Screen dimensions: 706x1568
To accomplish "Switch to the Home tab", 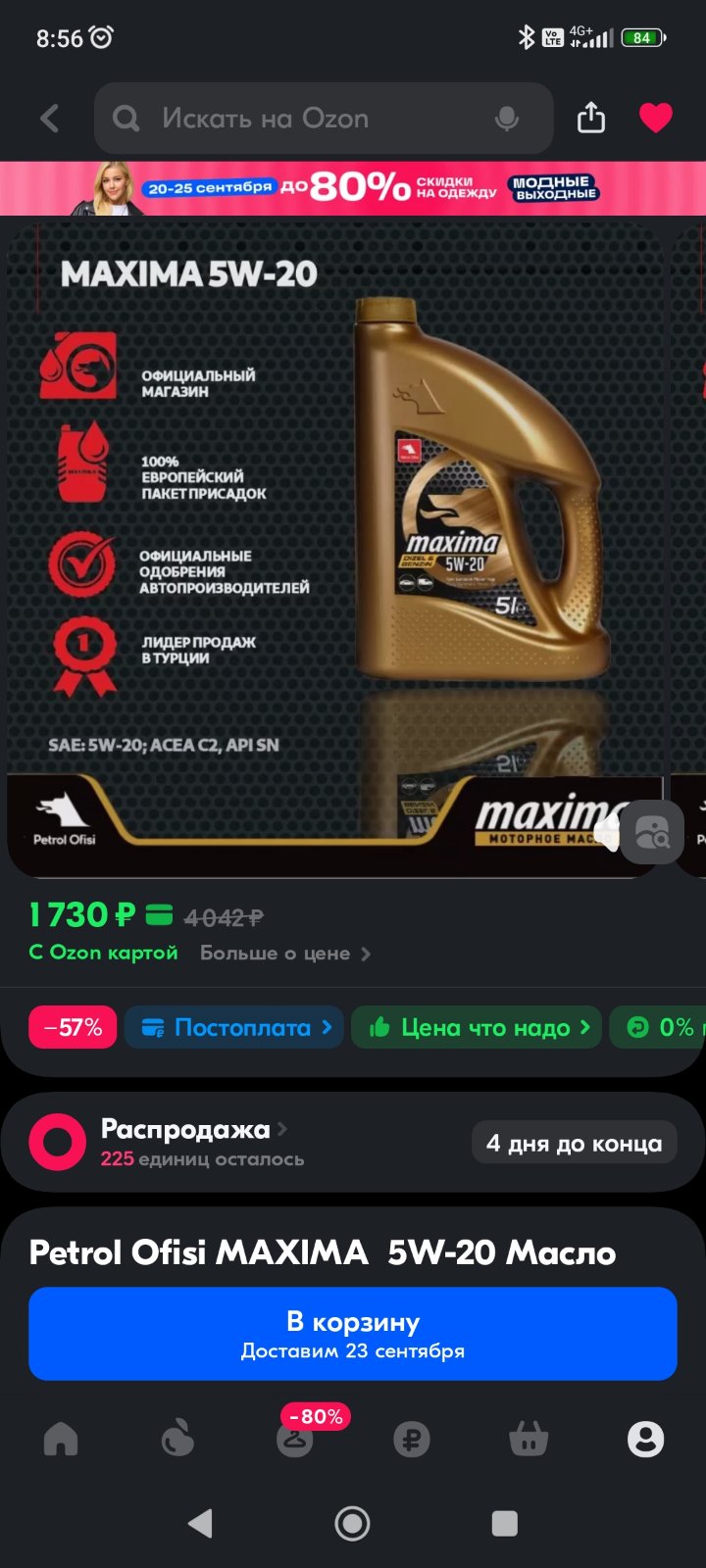I will click(61, 1439).
